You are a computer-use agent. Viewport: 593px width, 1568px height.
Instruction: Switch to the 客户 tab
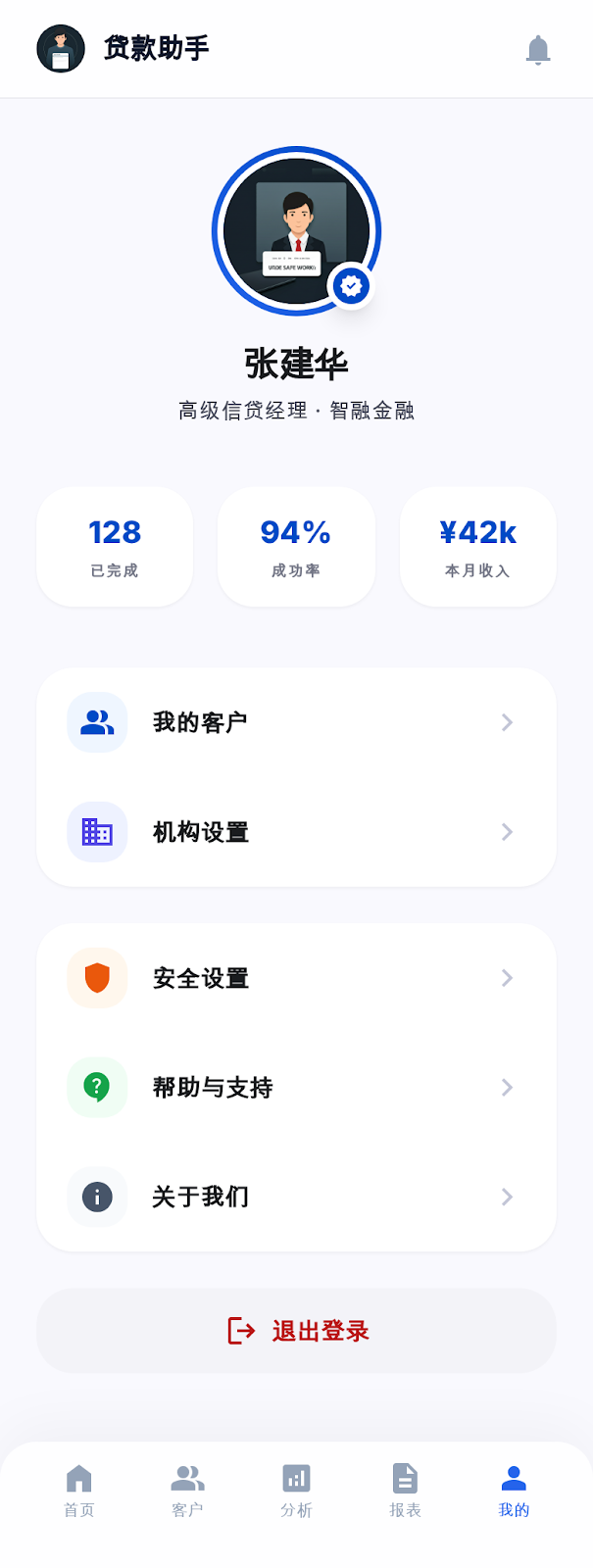click(x=187, y=1490)
